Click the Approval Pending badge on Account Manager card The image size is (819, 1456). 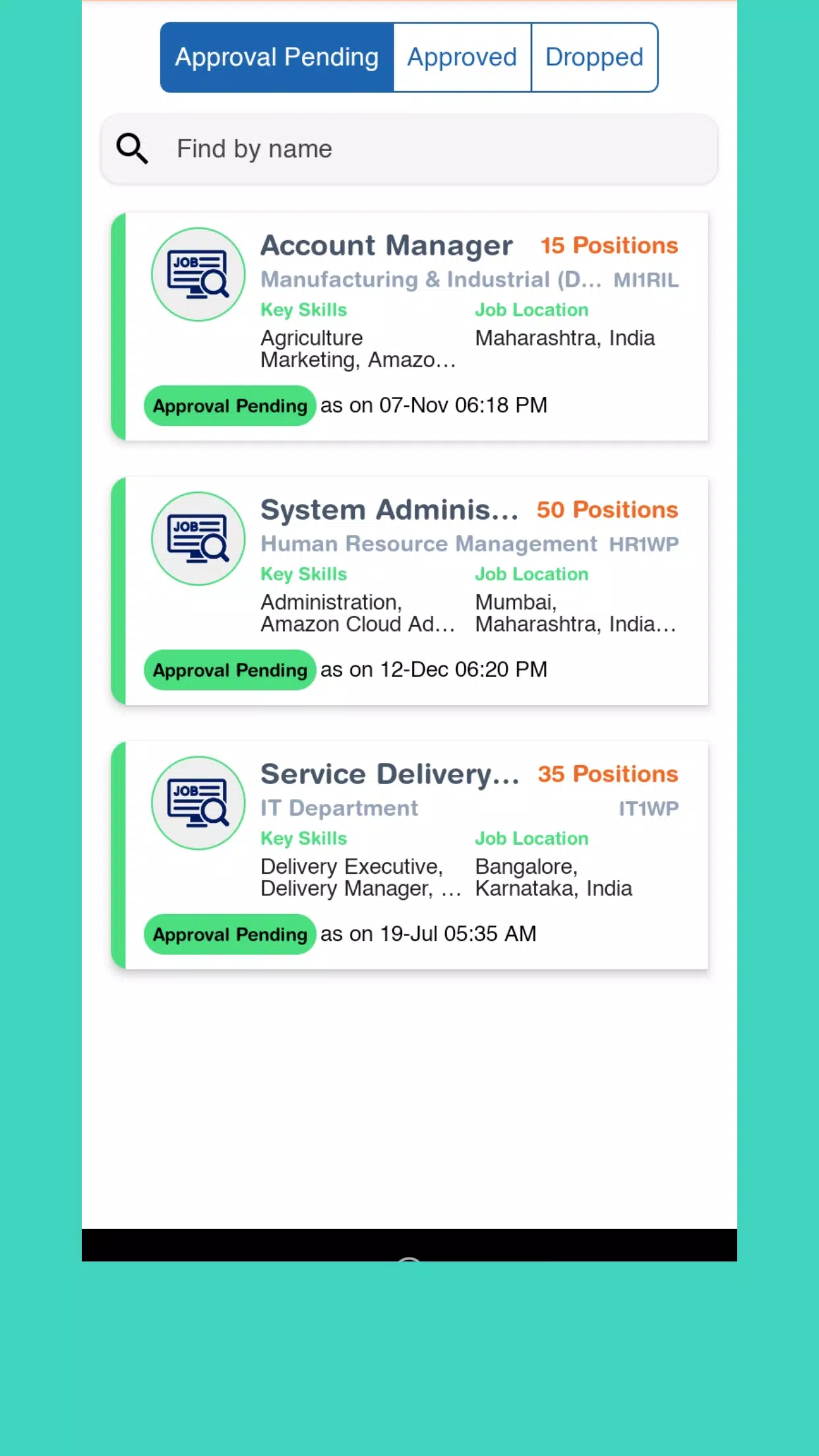[x=229, y=405]
